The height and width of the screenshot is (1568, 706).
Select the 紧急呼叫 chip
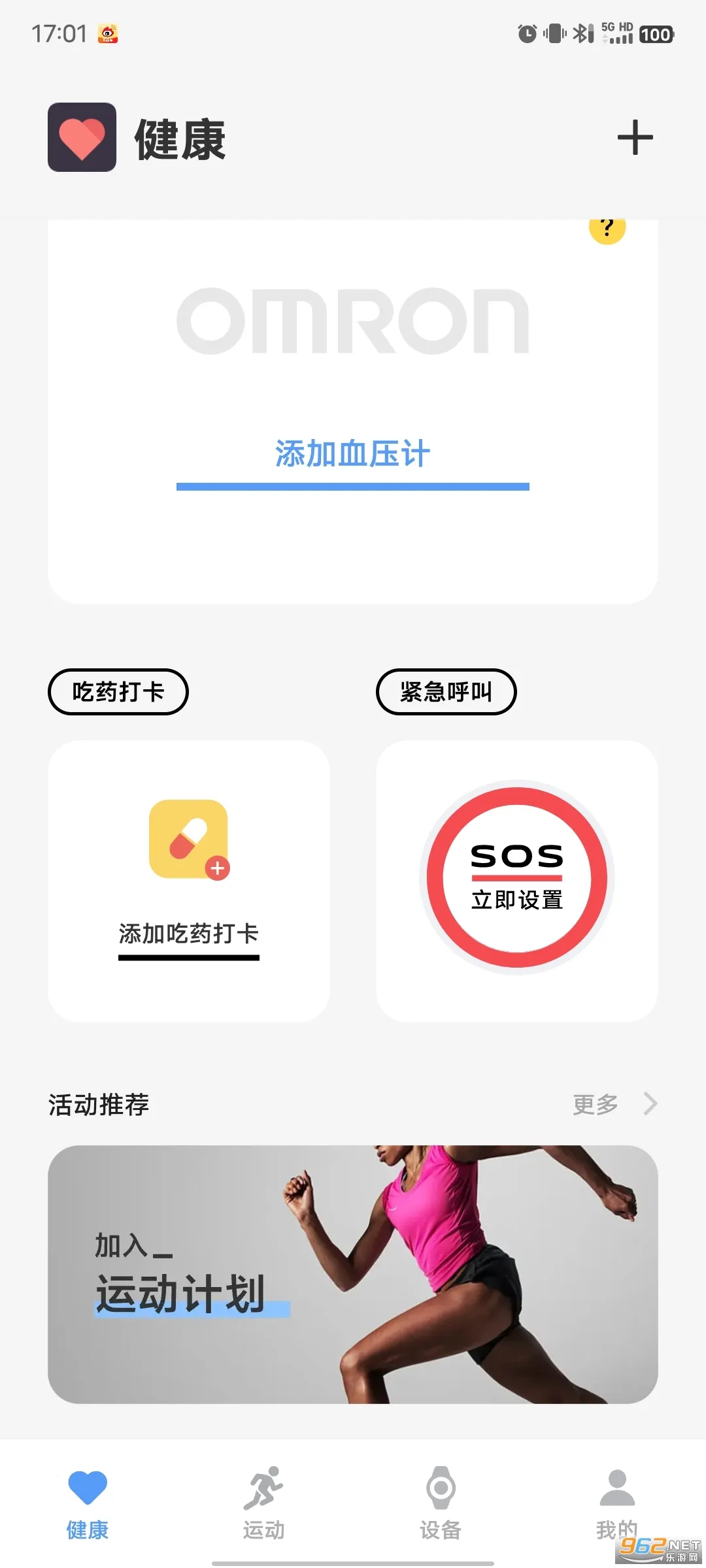[446, 692]
